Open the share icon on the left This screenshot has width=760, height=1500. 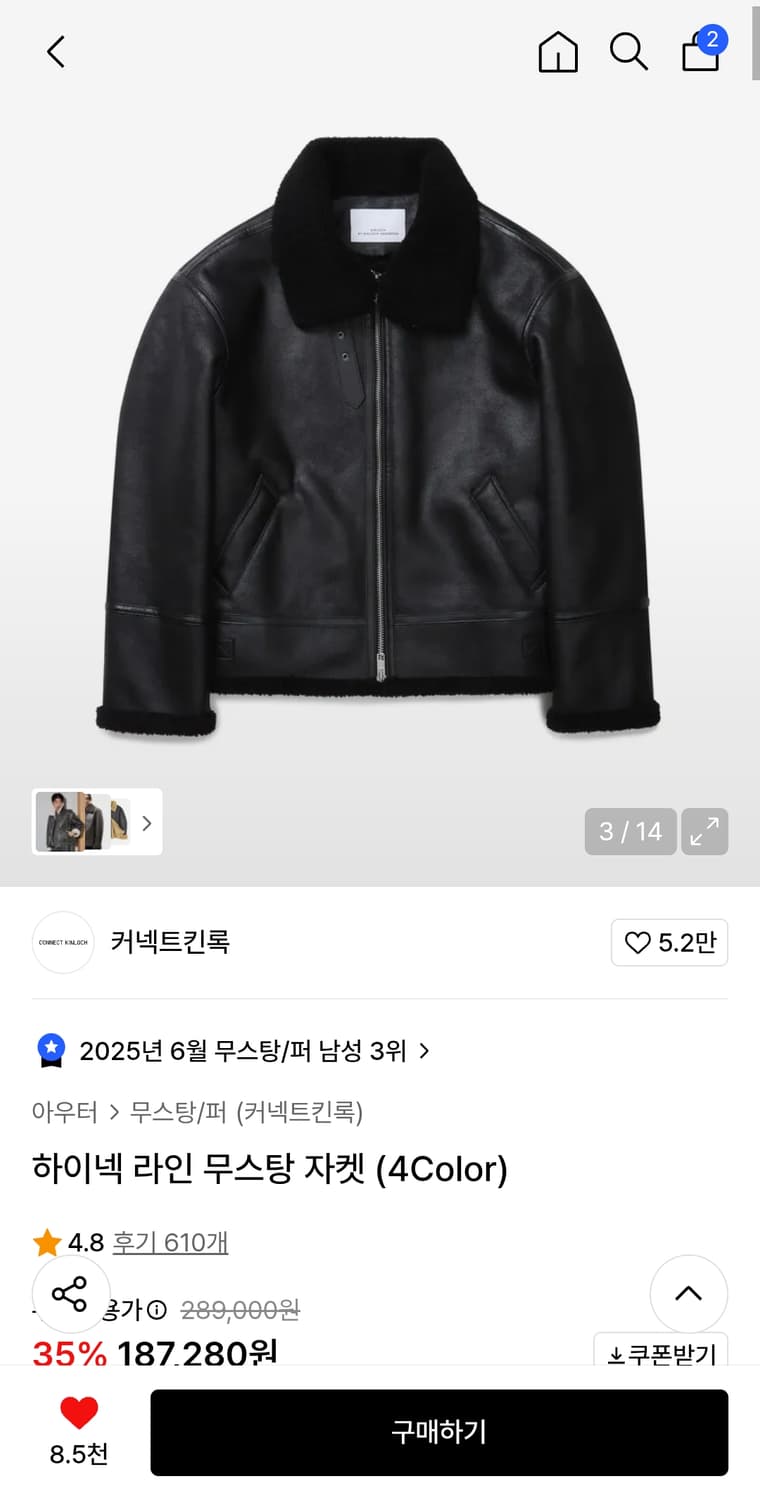click(70, 1294)
